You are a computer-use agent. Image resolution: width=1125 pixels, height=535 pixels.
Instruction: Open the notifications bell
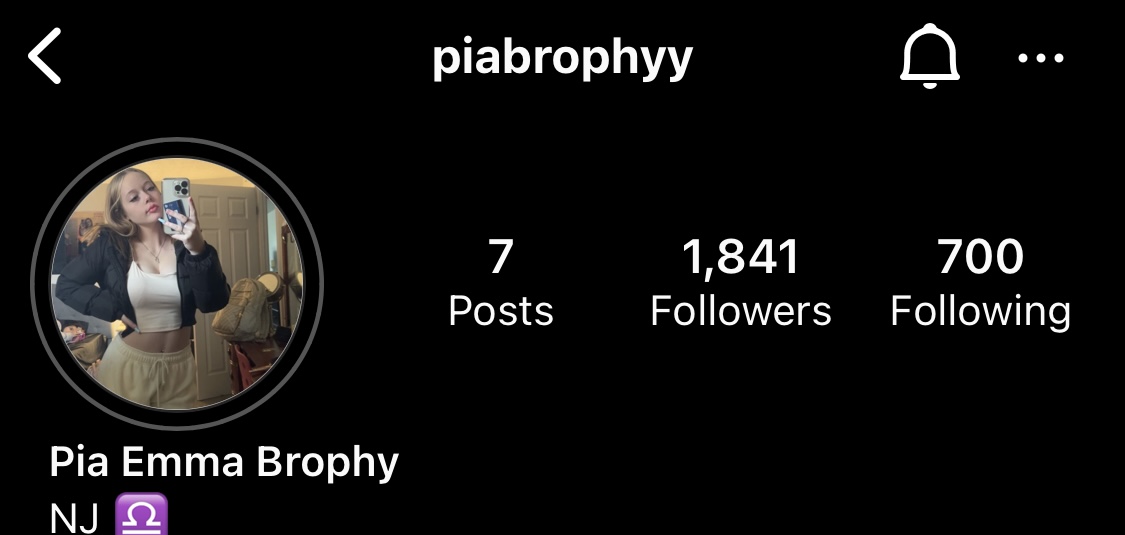[929, 58]
